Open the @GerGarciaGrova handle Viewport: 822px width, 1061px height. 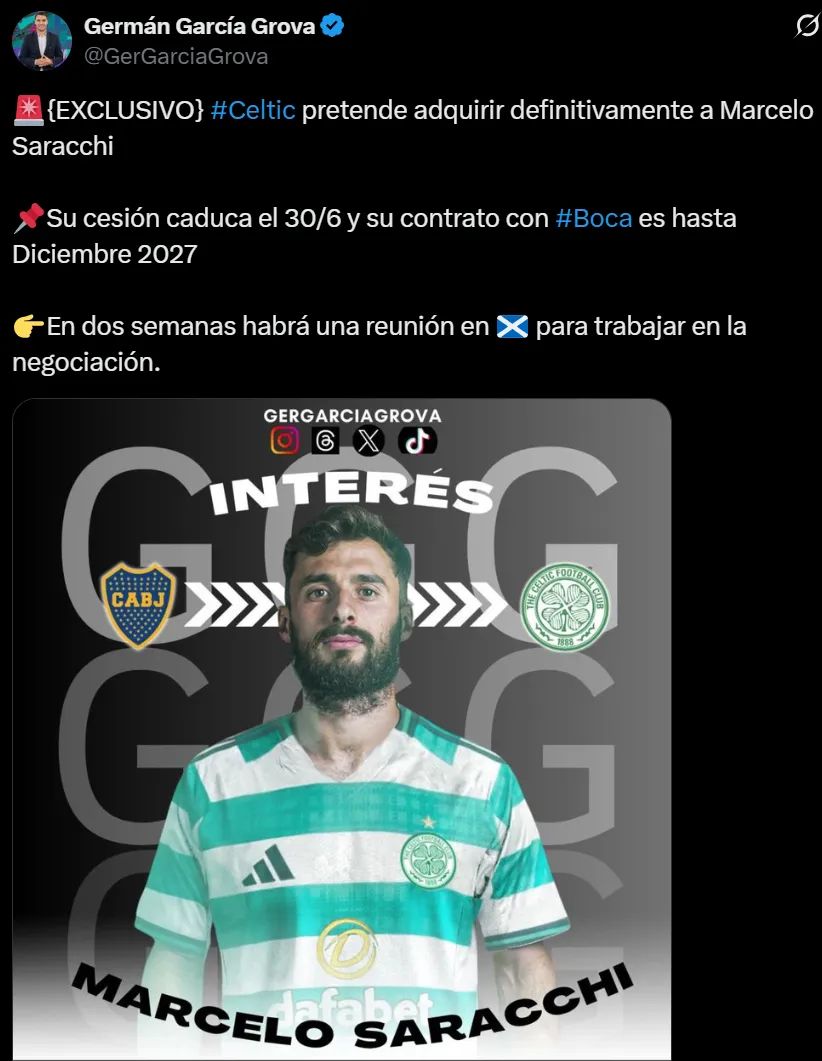176,56
